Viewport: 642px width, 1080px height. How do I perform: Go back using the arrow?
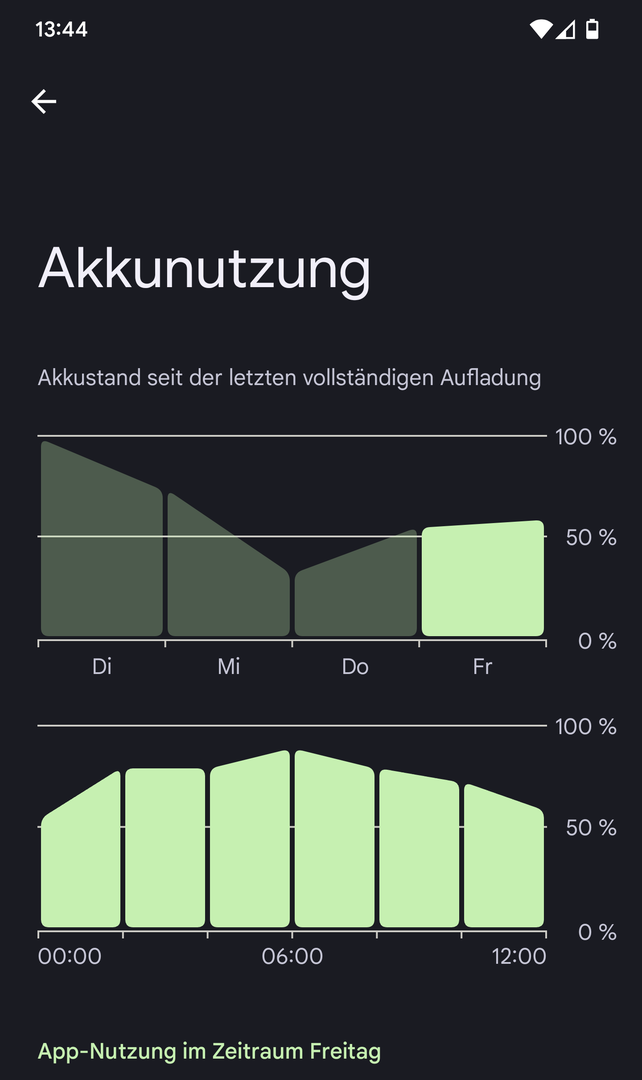click(44, 101)
